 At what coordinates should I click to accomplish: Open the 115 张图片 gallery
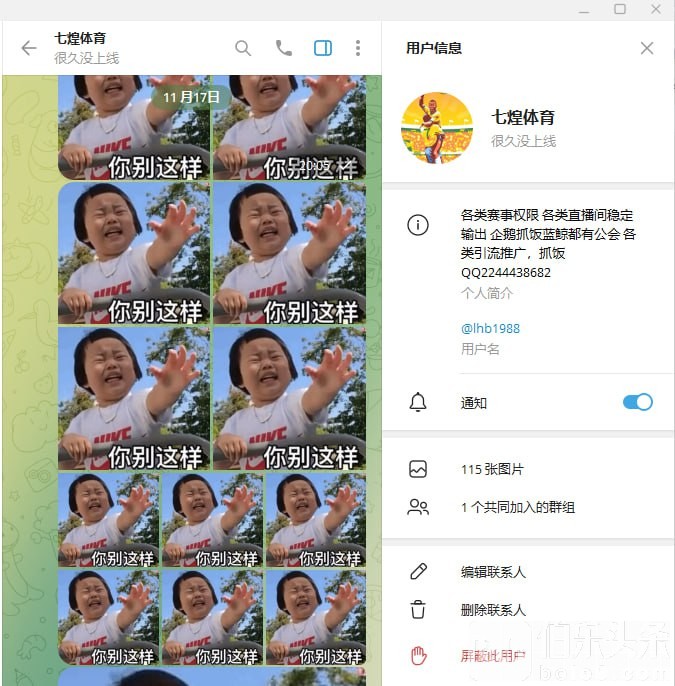(x=492, y=469)
